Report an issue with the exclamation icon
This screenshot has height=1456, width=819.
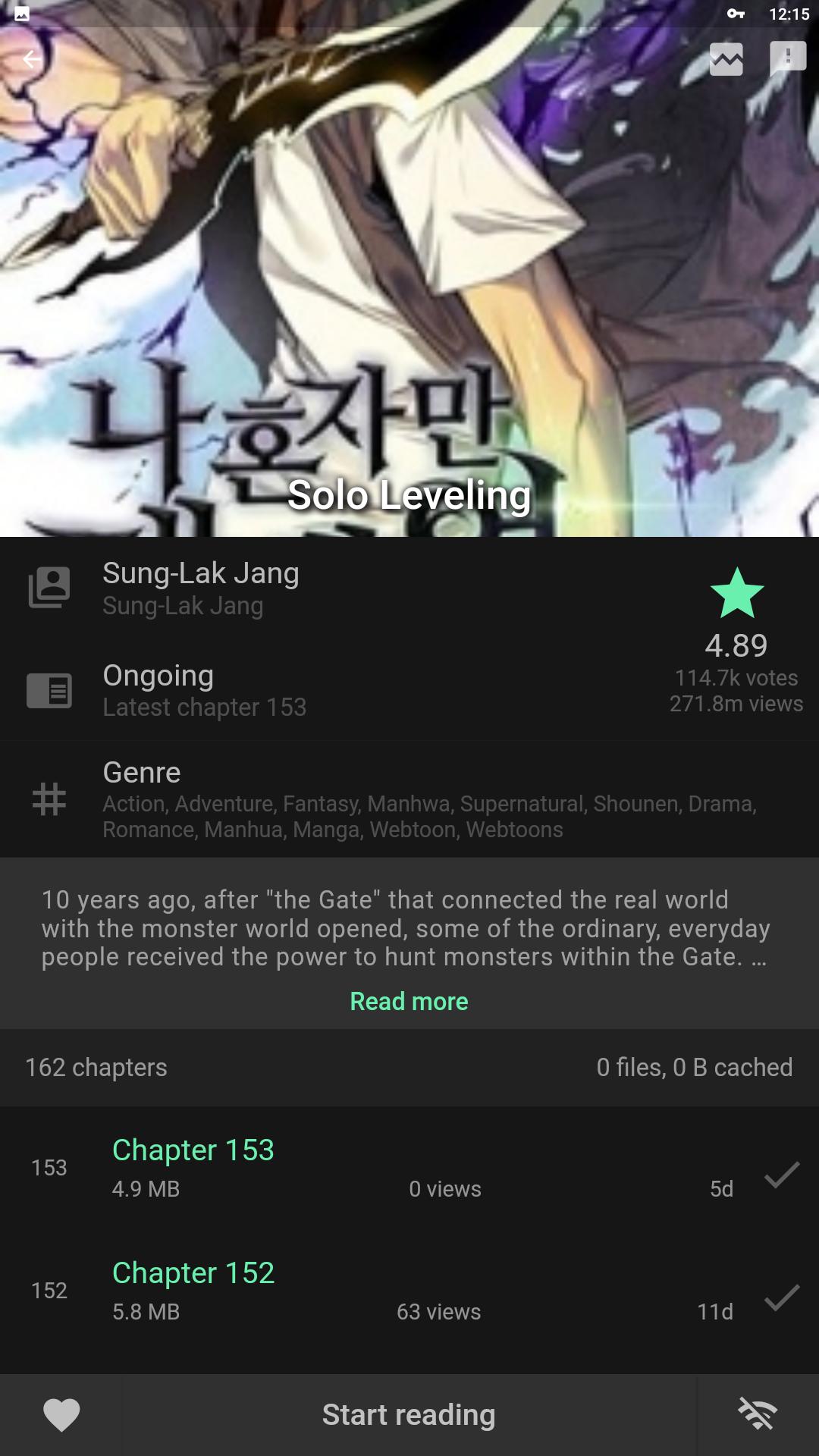[x=788, y=59]
